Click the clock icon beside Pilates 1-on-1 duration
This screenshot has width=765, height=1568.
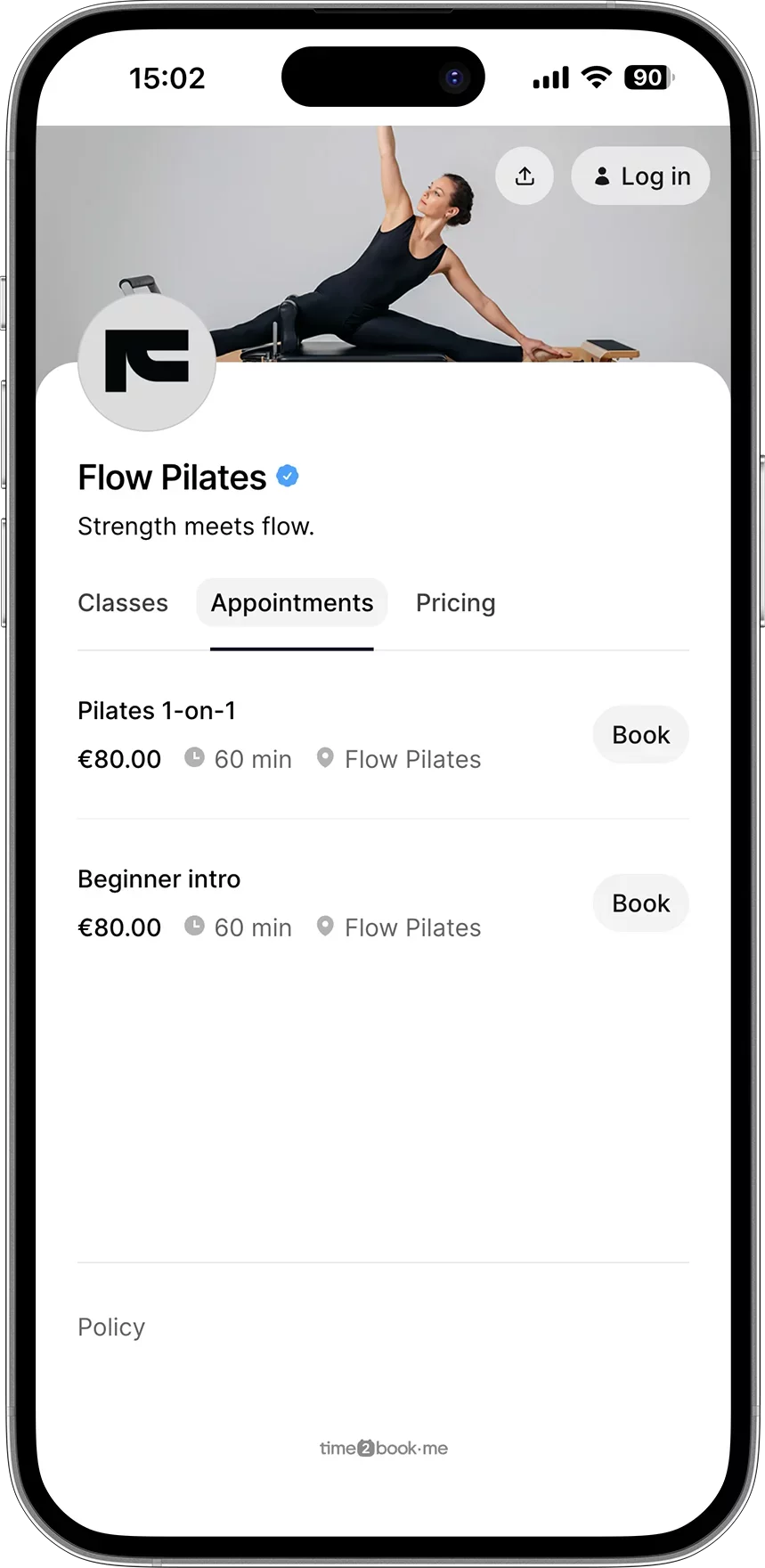[195, 757]
